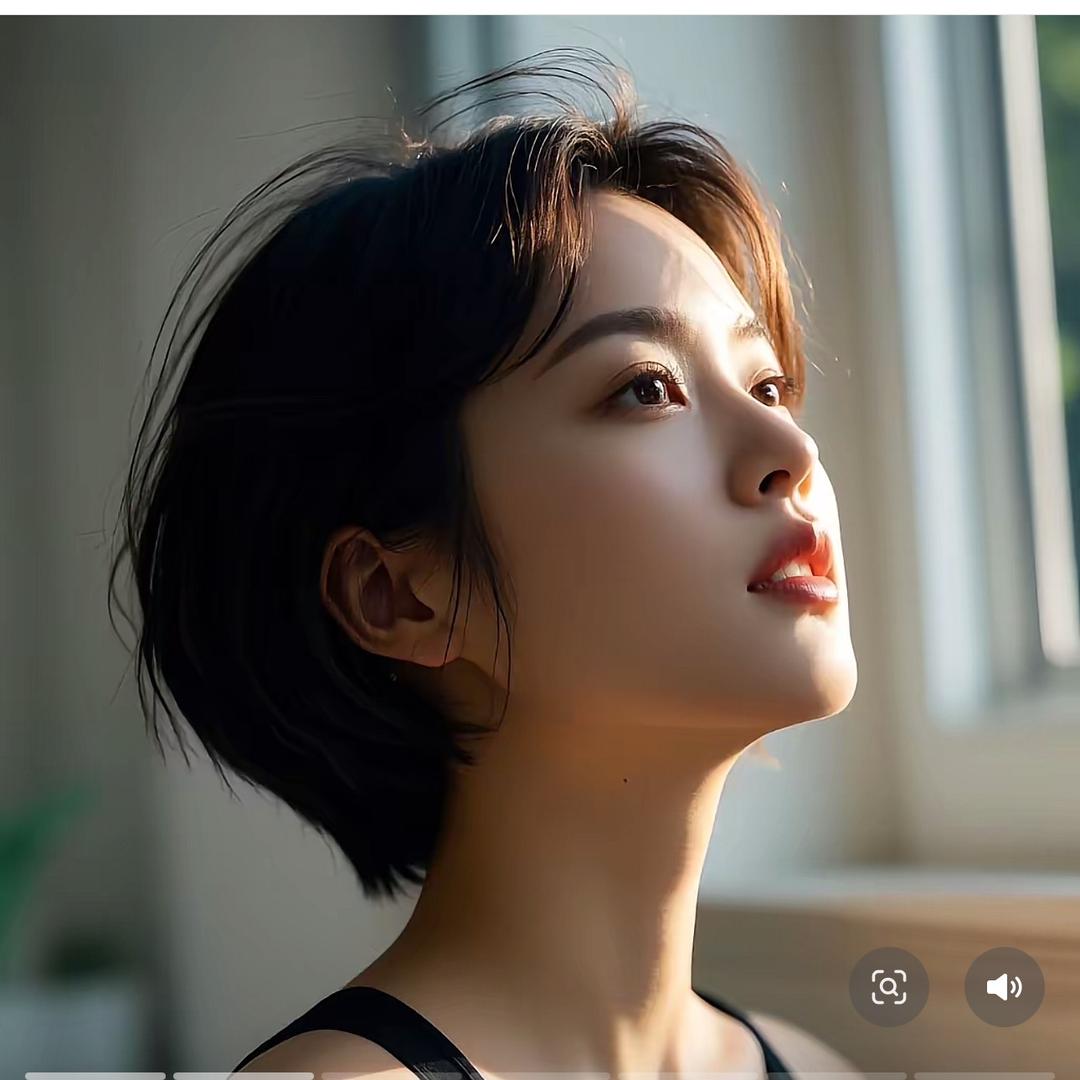This screenshot has height=1080, width=1080.
Task: Mute the video sound
Action: click(1003, 987)
